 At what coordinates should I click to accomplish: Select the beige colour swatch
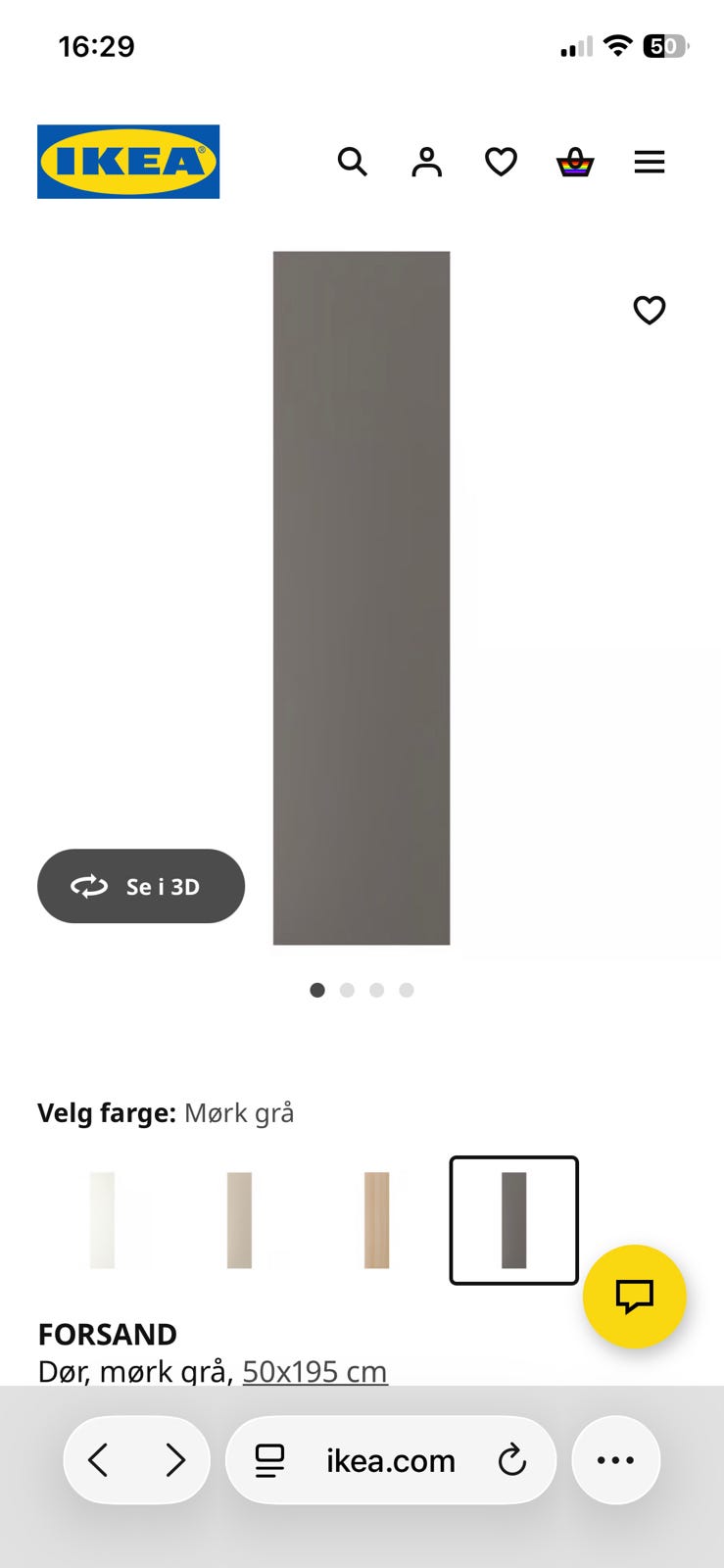(240, 1220)
